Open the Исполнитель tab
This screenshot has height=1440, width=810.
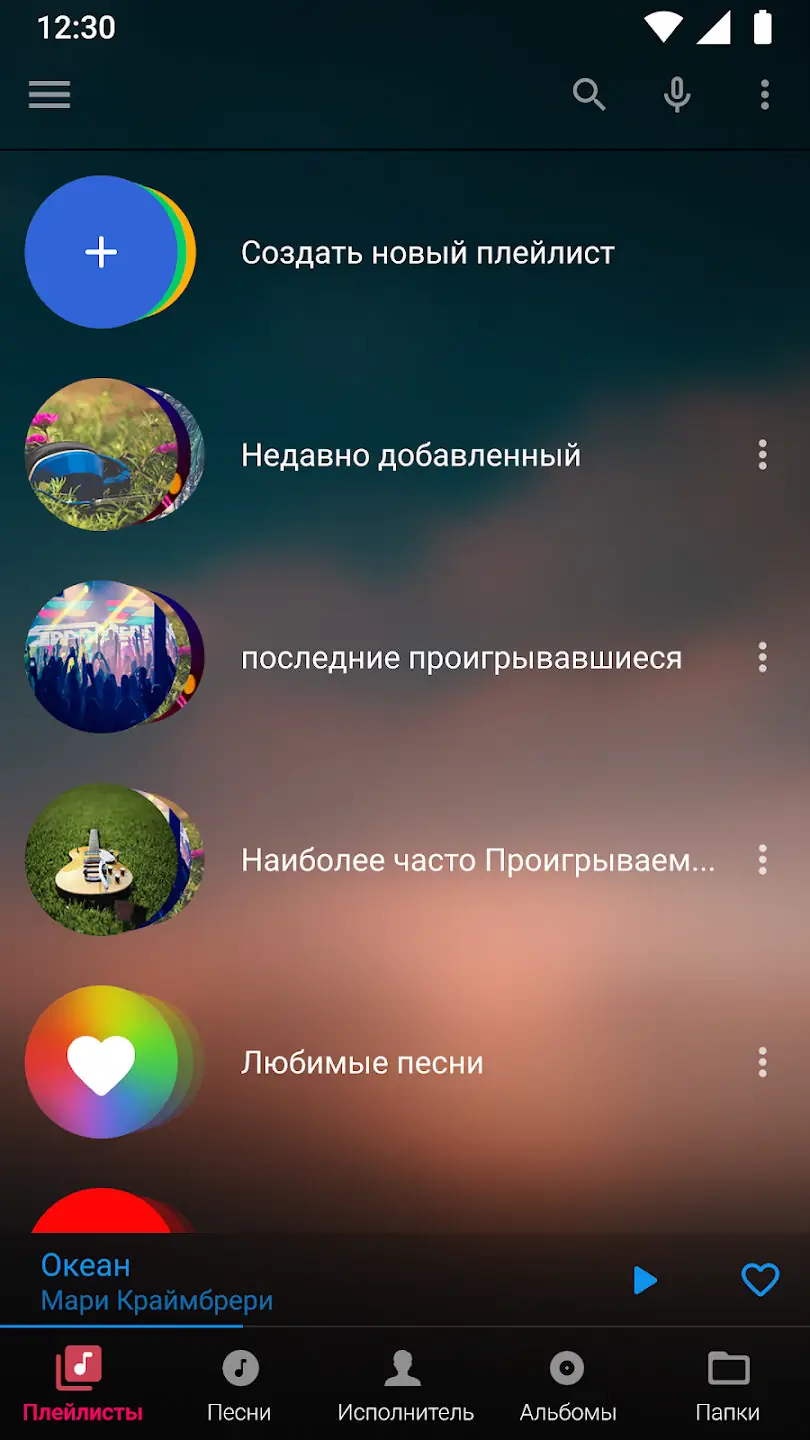point(403,1385)
